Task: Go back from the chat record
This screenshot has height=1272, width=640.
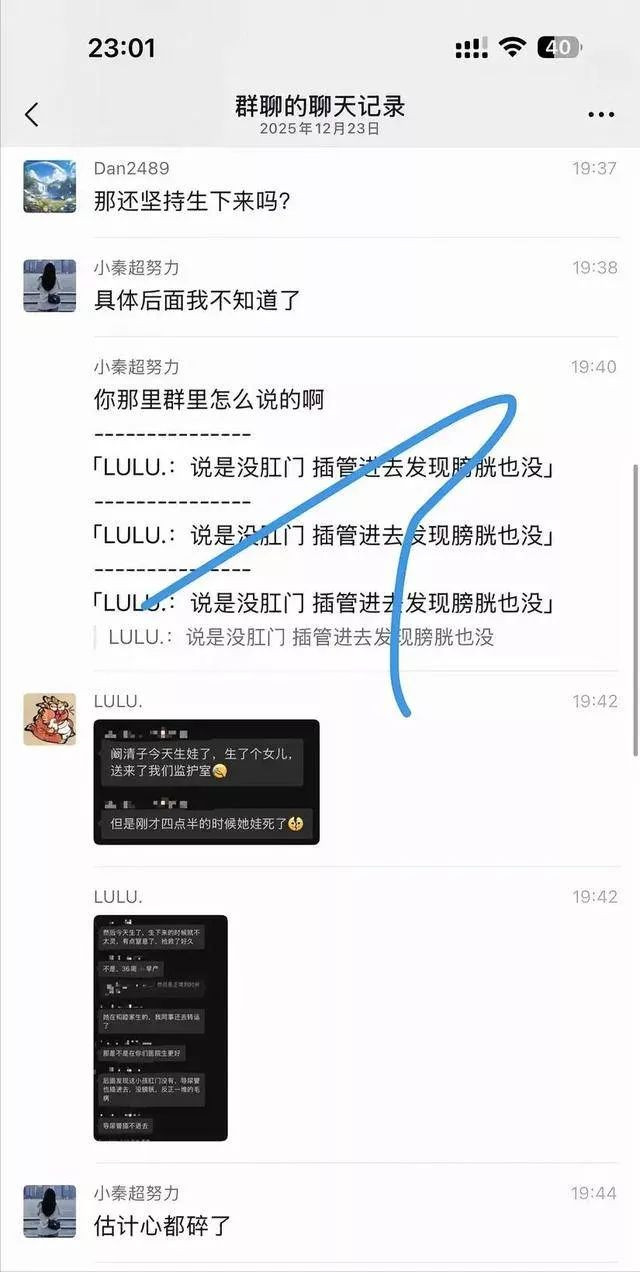Action: (32, 115)
